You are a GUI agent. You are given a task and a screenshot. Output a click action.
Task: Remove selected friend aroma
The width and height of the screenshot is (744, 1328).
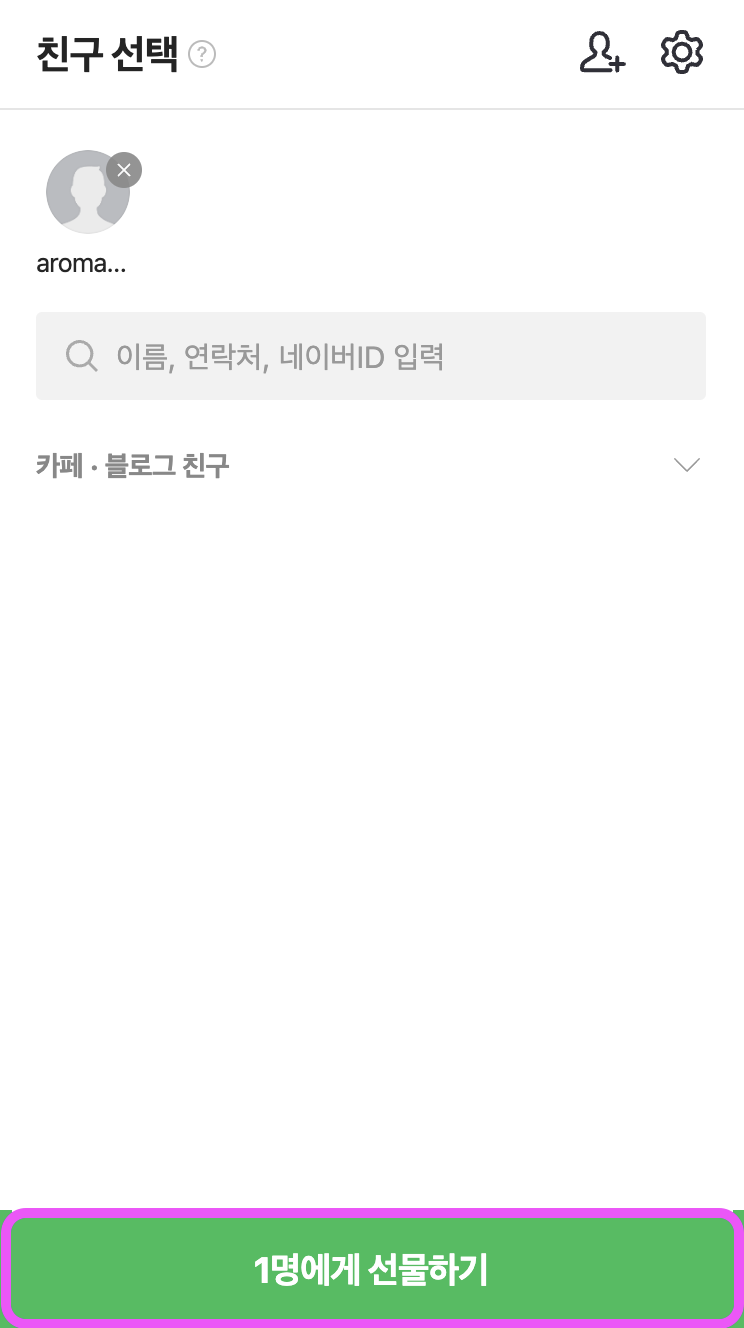pos(124,170)
